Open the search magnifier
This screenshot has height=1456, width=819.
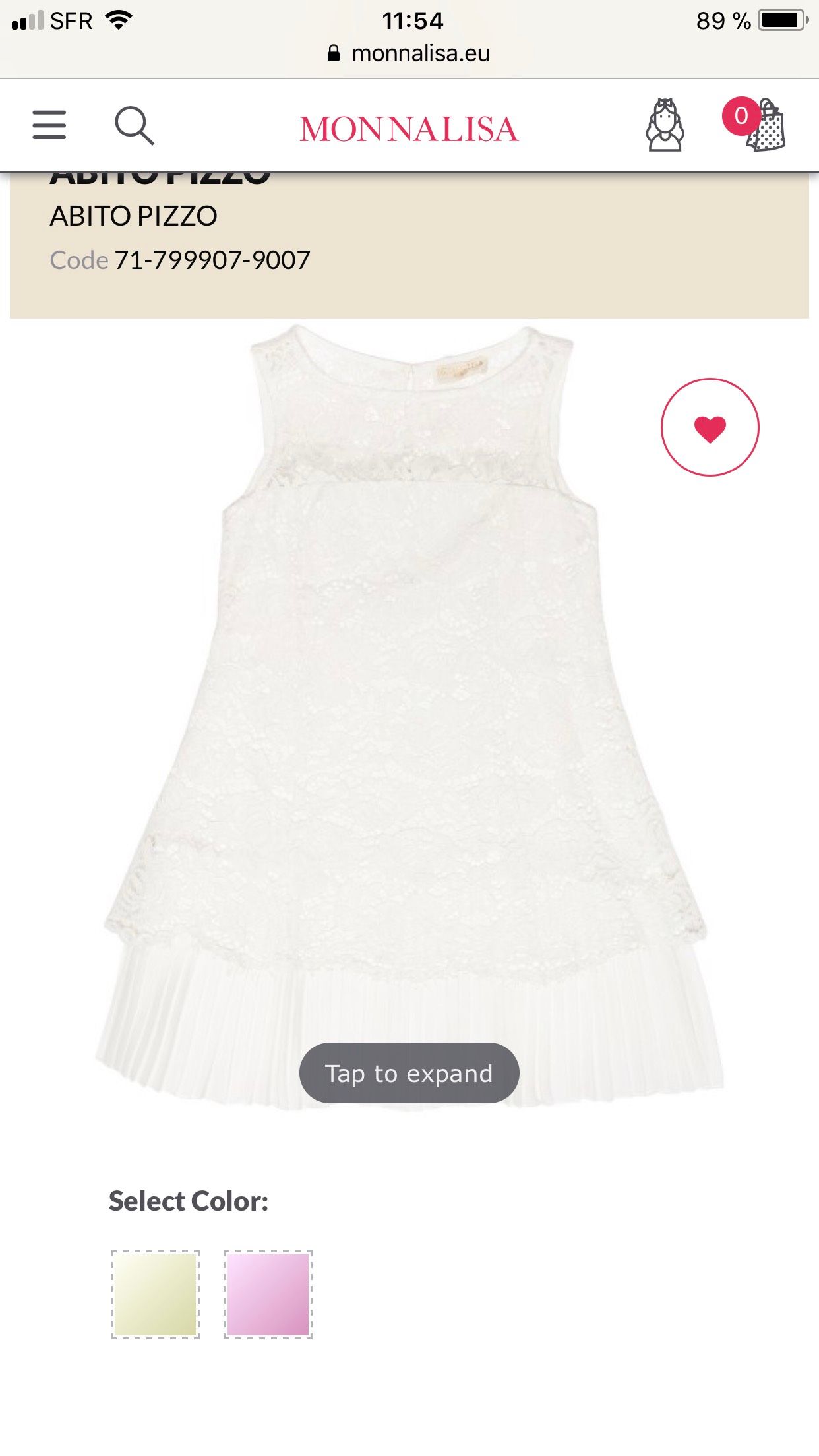tap(135, 125)
